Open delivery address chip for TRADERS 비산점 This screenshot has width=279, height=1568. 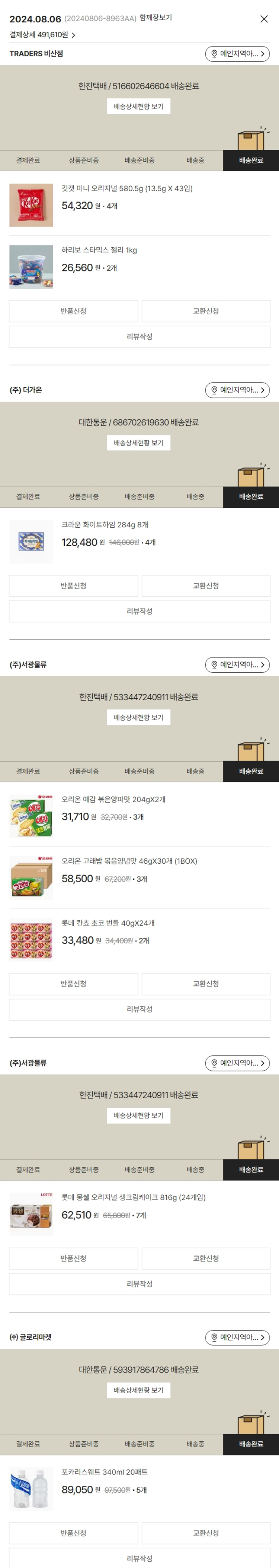tap(237, 54)
